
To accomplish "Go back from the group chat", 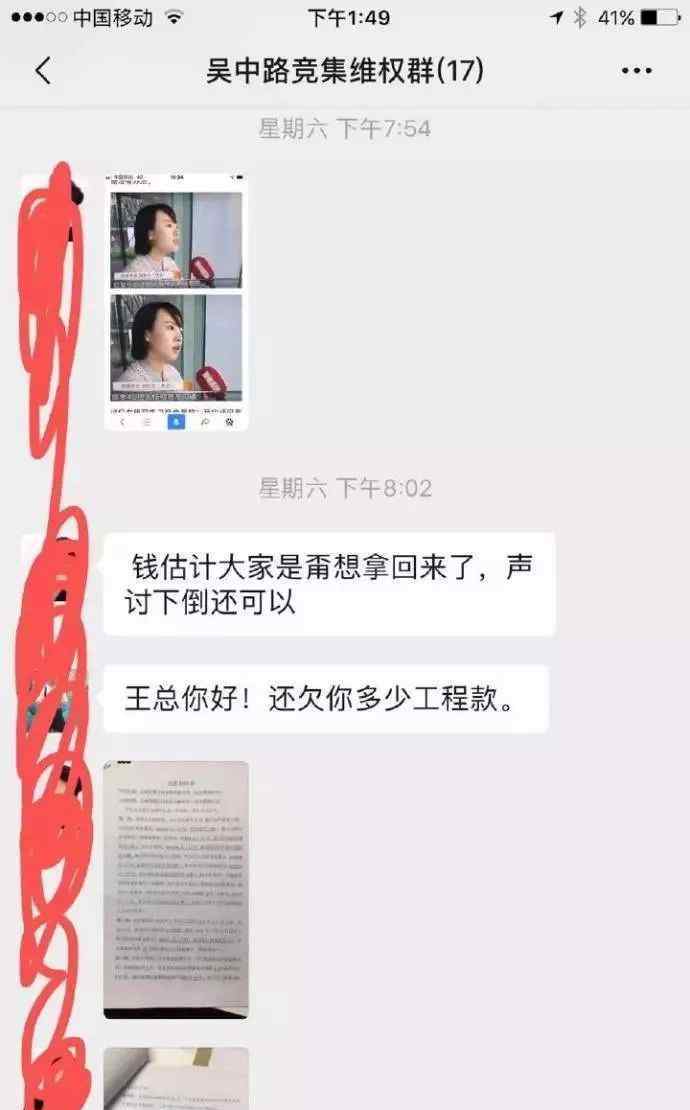I will pos(43,71).
